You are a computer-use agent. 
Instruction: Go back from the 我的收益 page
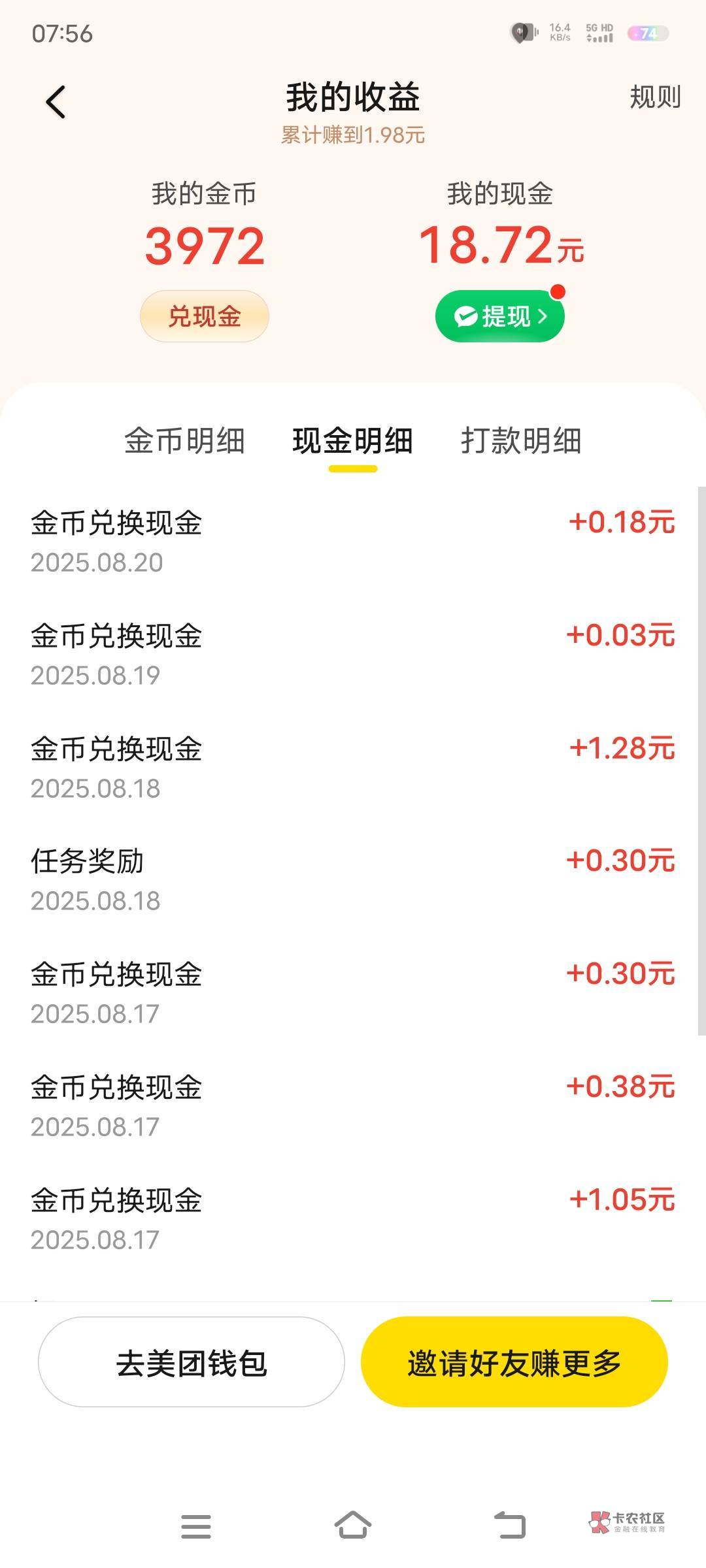[56, 103]
